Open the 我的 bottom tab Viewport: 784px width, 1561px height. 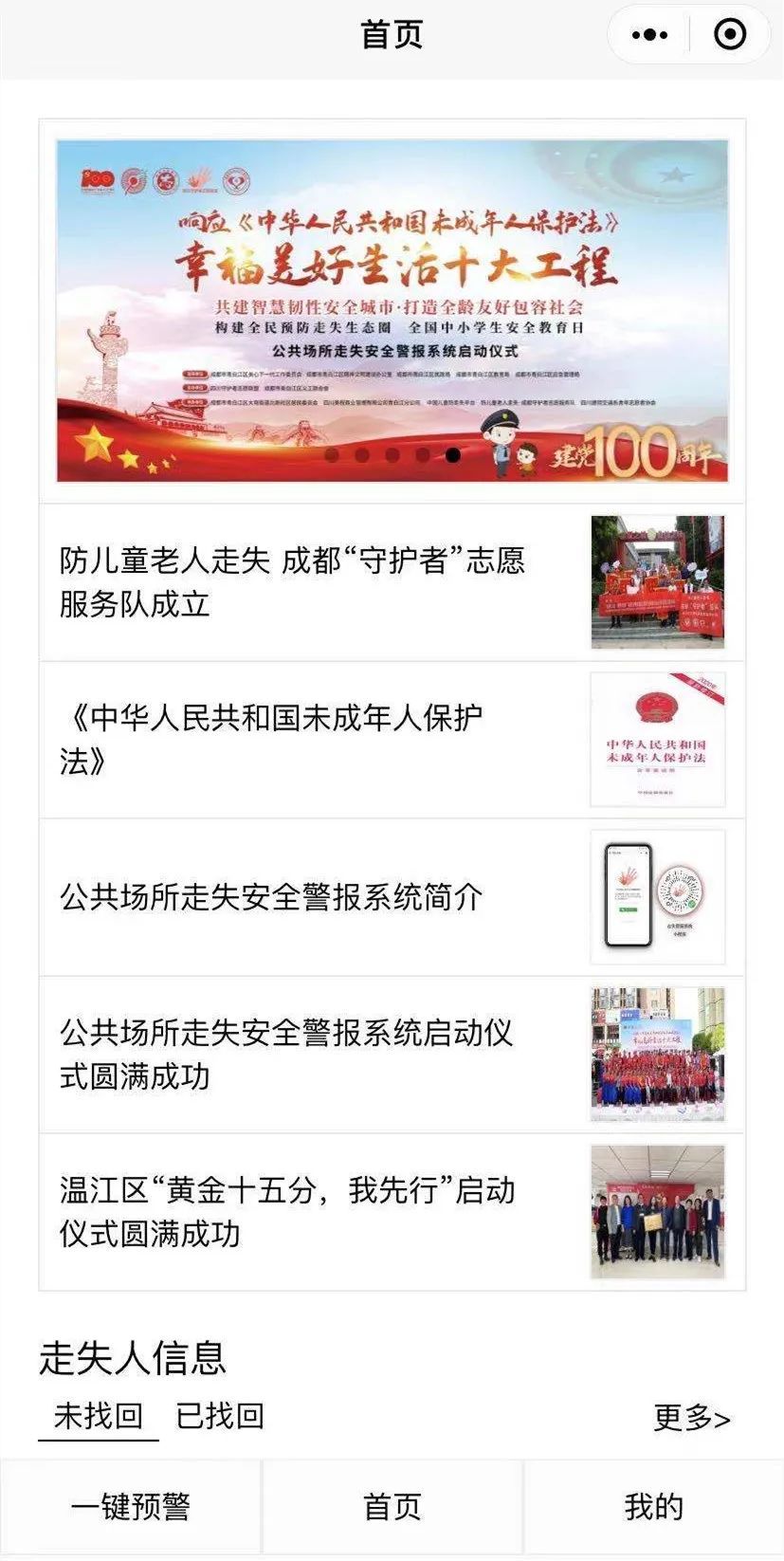pyautogui.click(x=653, y=1507)
